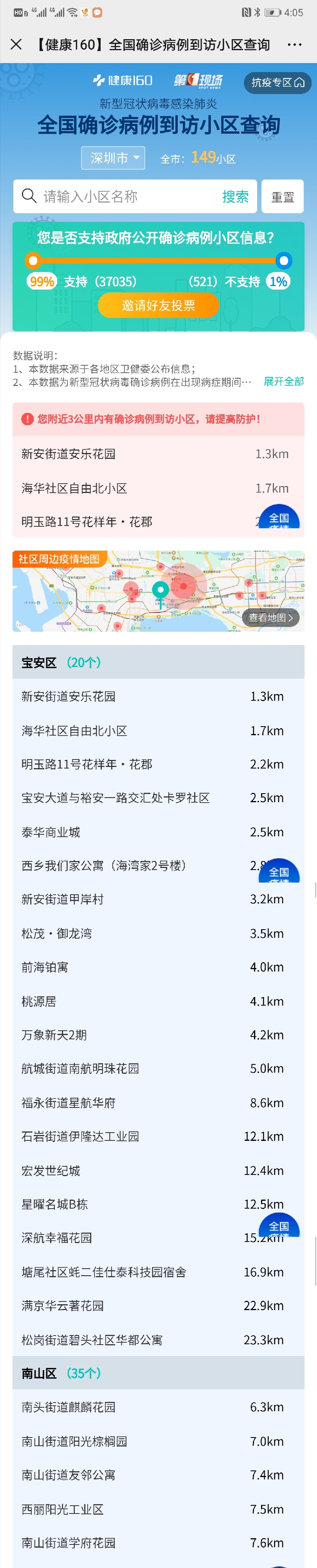Open the 抗疫专区 section
The height and width of the screenshot is (1568, 317).
(x=277, y=83)
